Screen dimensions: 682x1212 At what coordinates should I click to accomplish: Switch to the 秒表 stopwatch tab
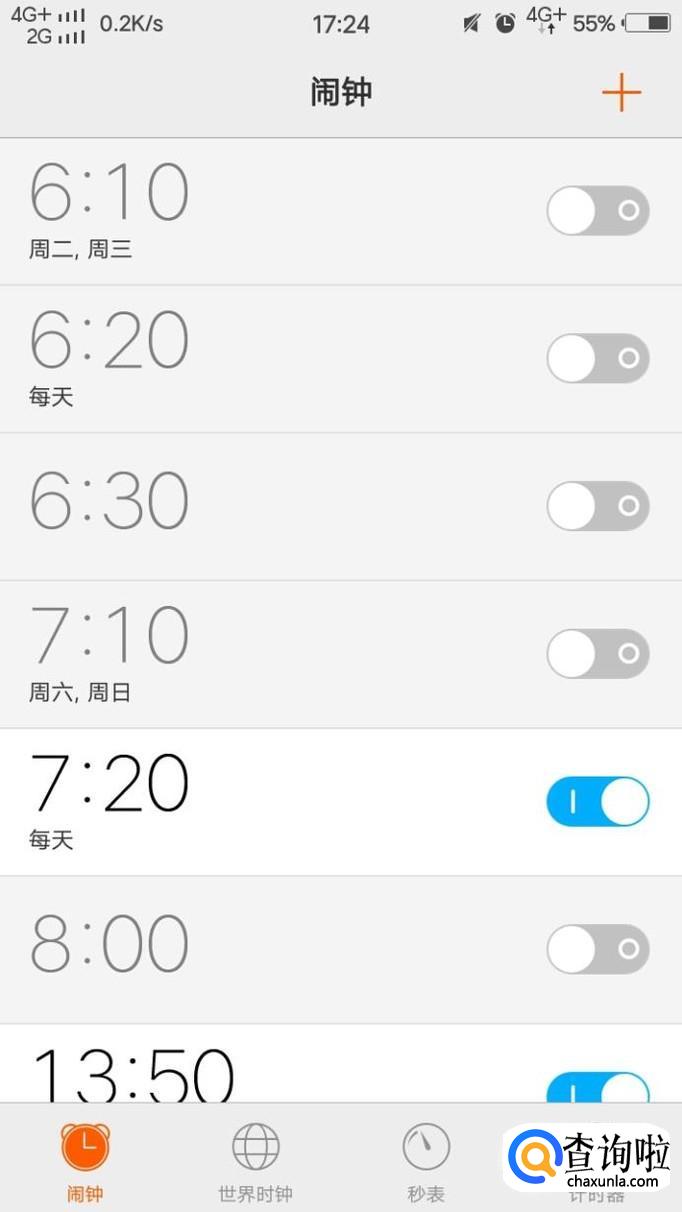[426, 1160]
